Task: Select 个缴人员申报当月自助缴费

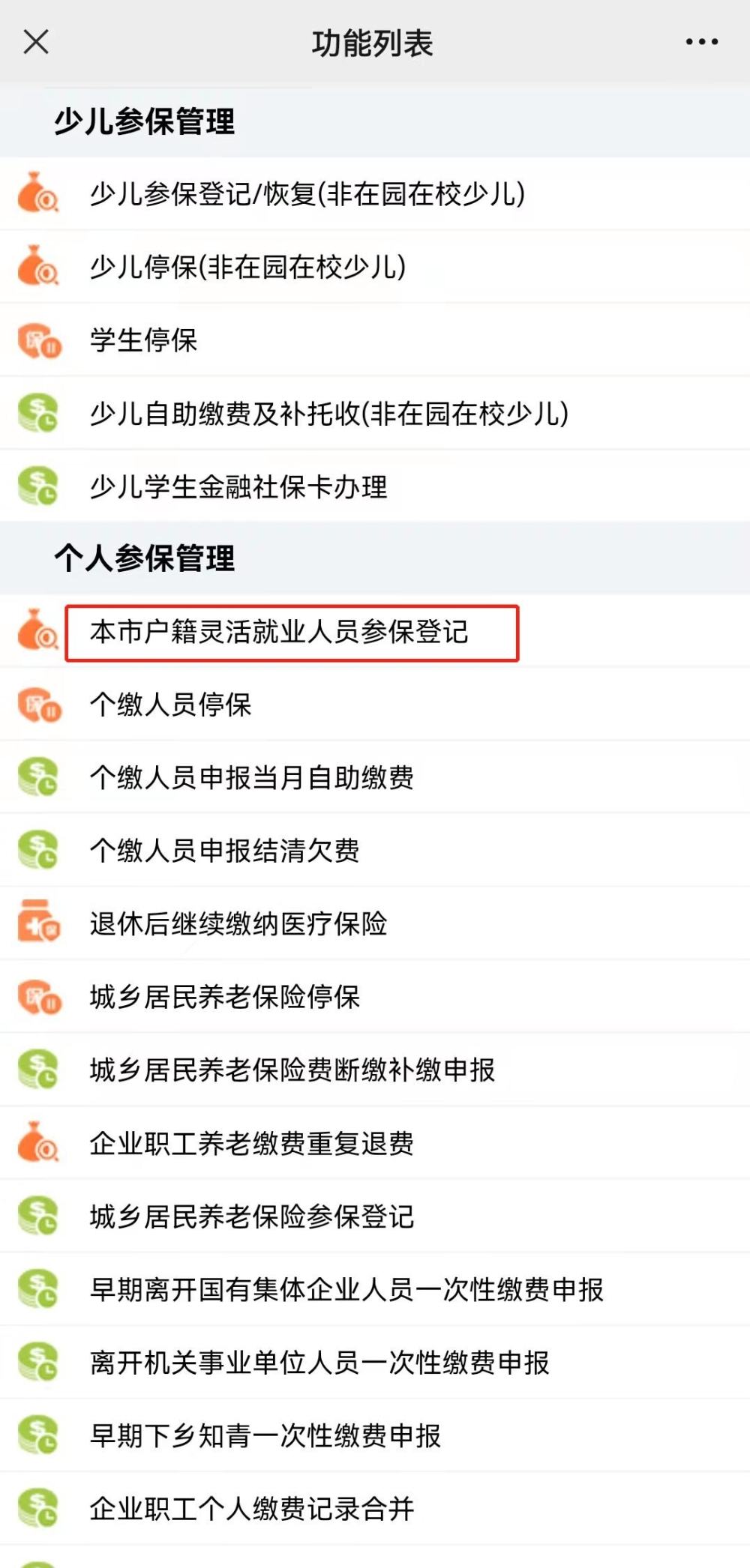Action: [x=375, y=777]
